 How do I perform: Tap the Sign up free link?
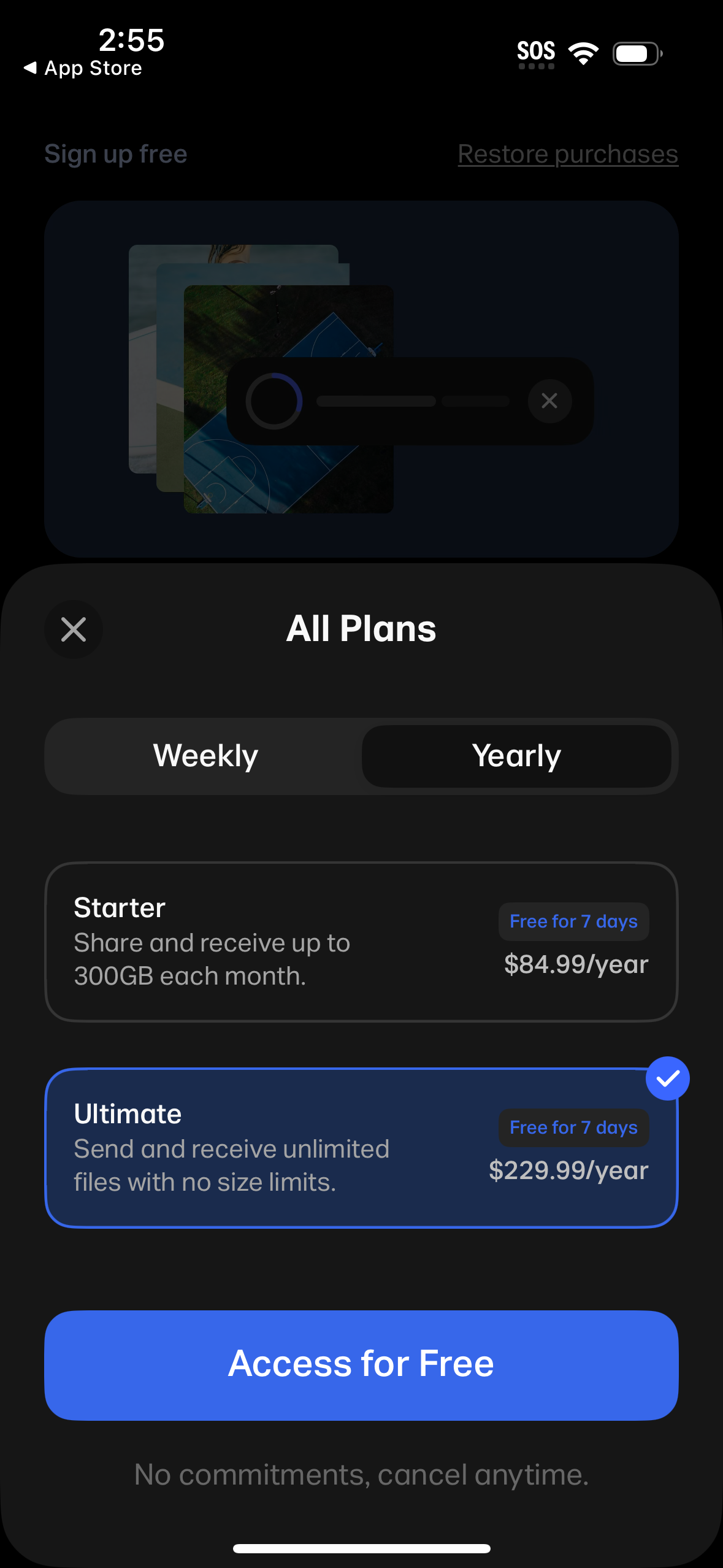(x=115, y=153)
